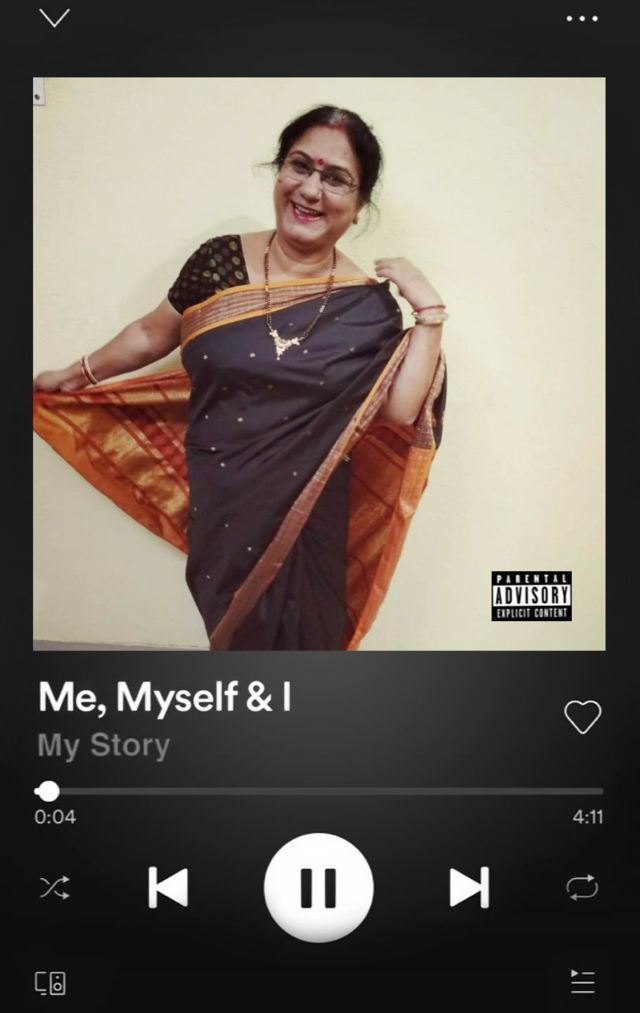Seek along the song progress bar
The width and height of the screenshot is (640, 1013).
[320, 791]
